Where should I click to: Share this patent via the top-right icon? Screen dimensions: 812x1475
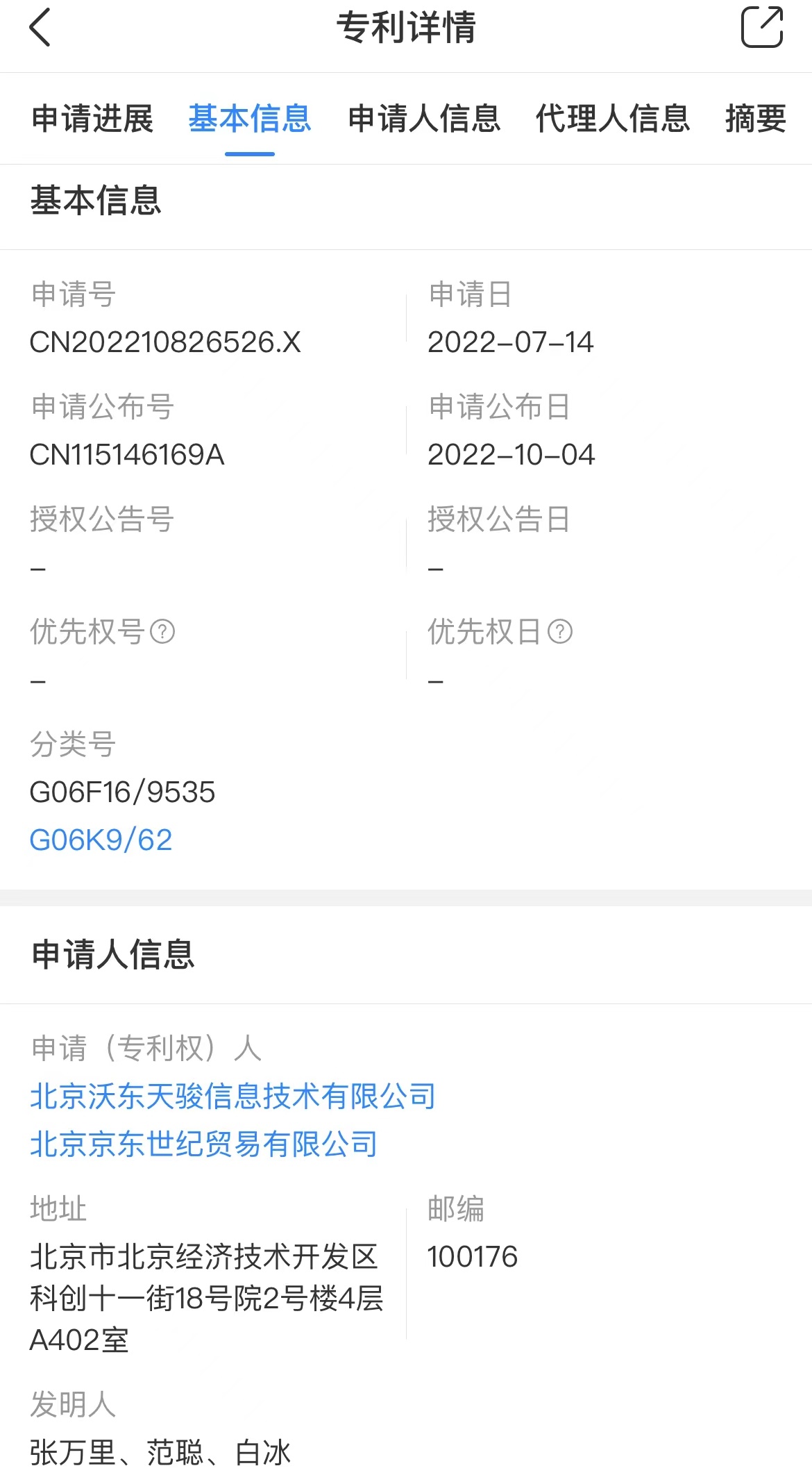762,27
